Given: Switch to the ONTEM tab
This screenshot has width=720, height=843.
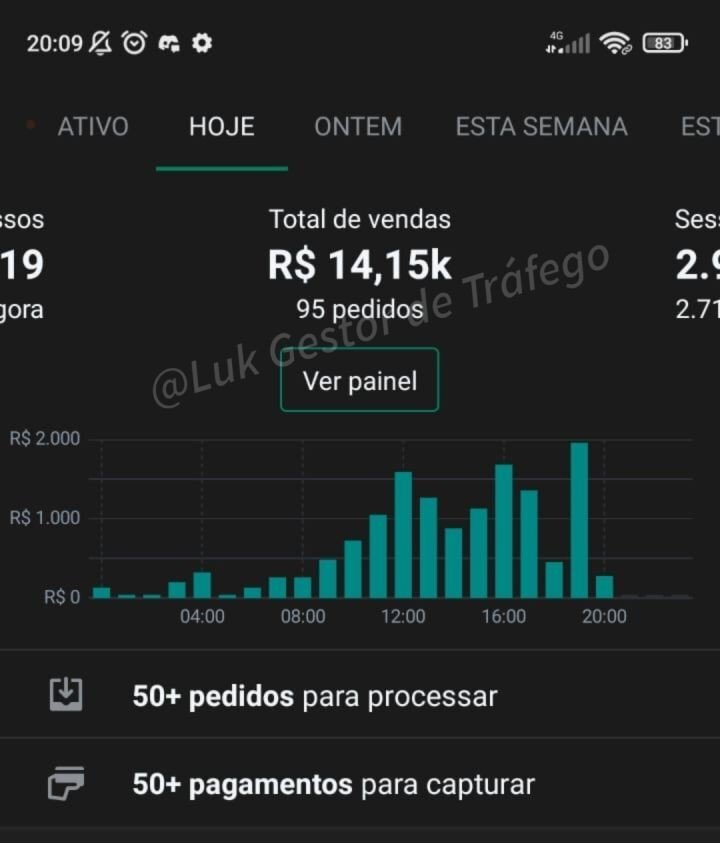Looking at the screenshot, I should click(x=358, y=127).
